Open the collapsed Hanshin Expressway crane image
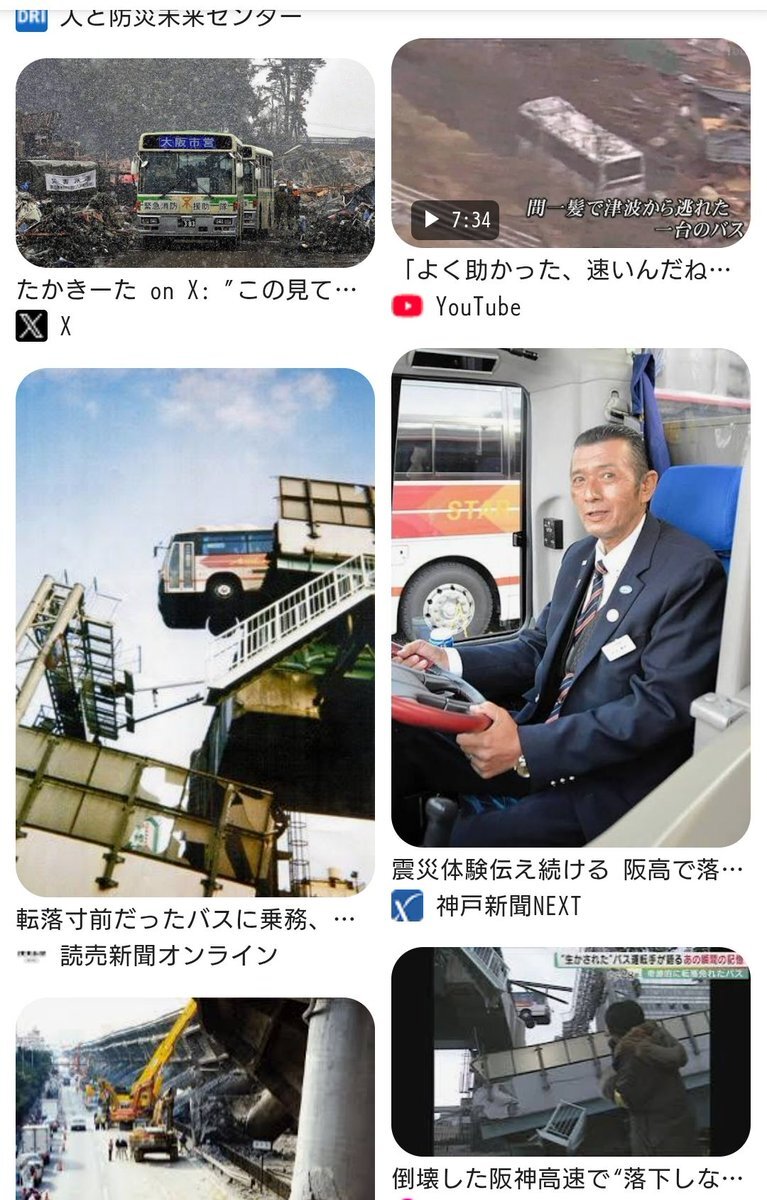The height and width of the screenshot is (1200, 767). pyautogui.click(x=195, y=1098)
